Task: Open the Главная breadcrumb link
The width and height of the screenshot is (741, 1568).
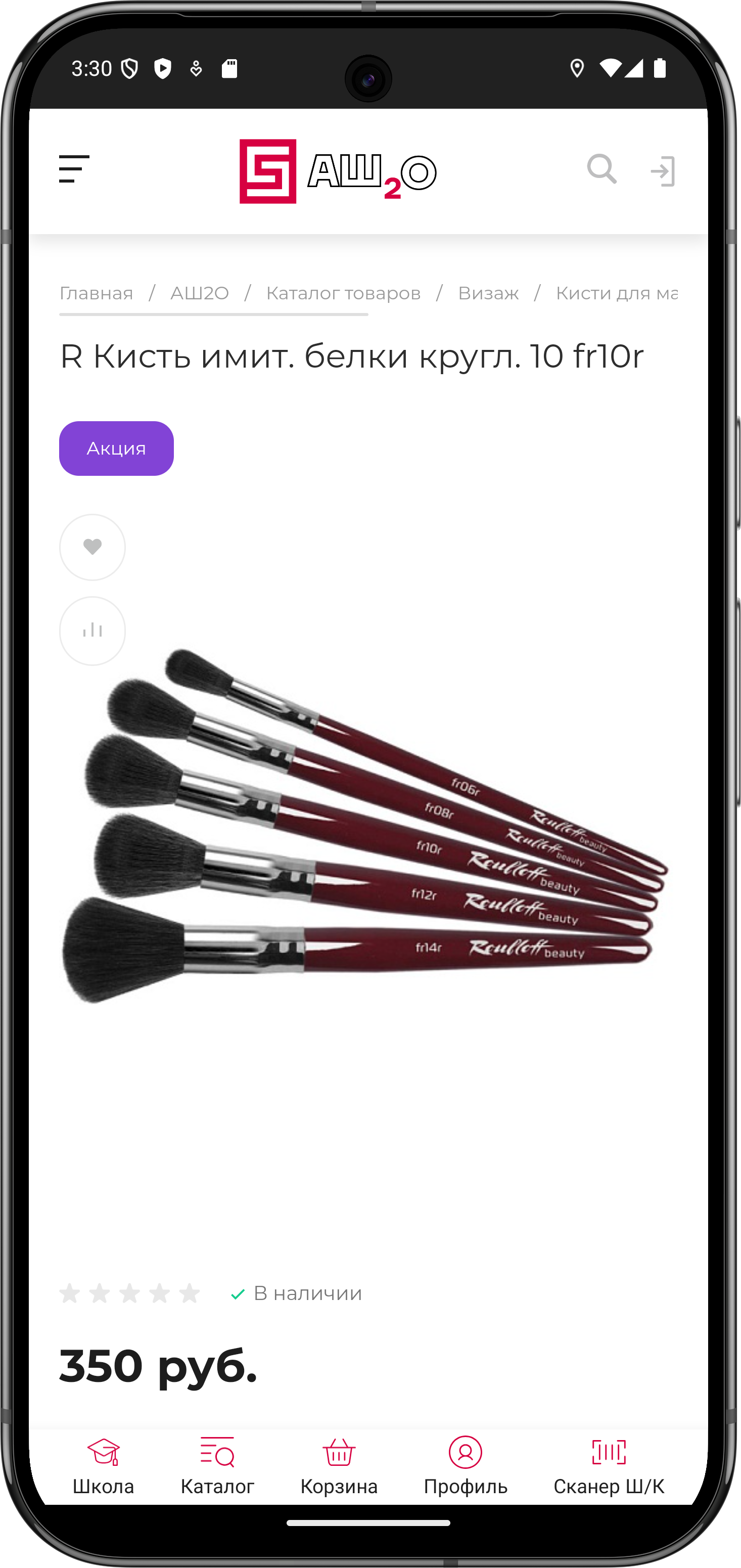Action: click(96, 293)
